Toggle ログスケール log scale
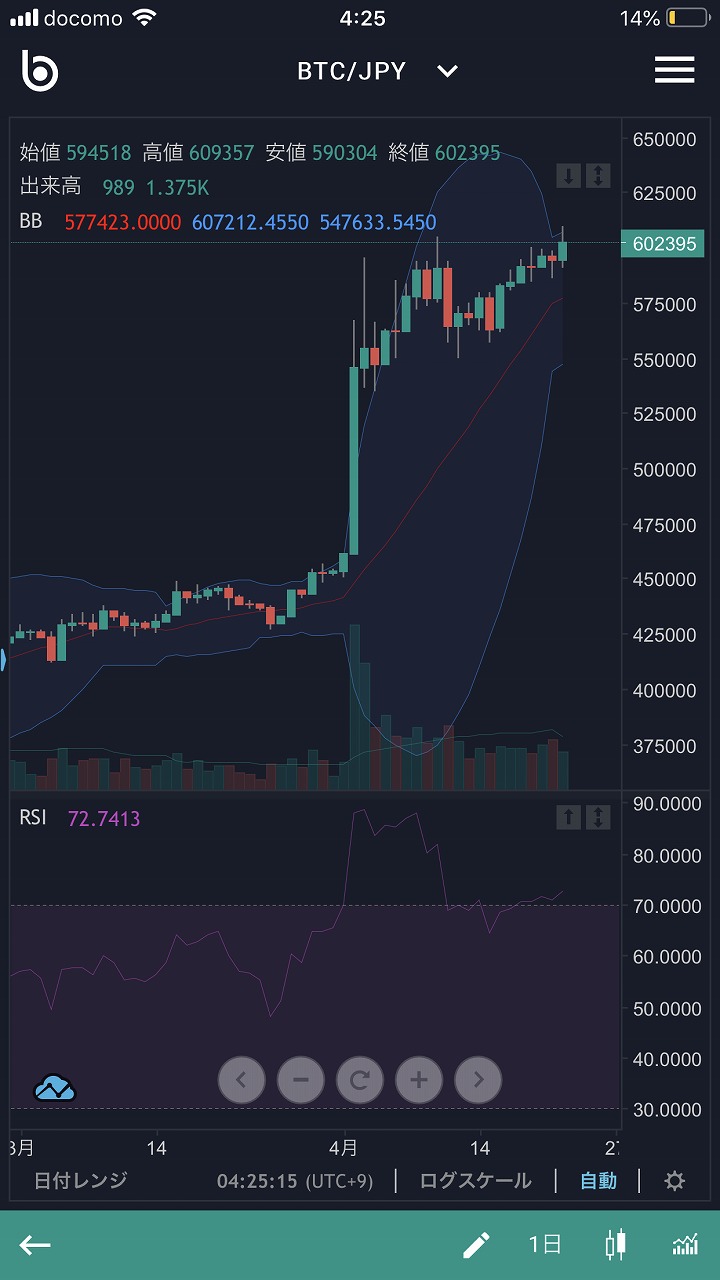The height and width of the screenshot is (1280, 720). click(x=475, y=1181)
